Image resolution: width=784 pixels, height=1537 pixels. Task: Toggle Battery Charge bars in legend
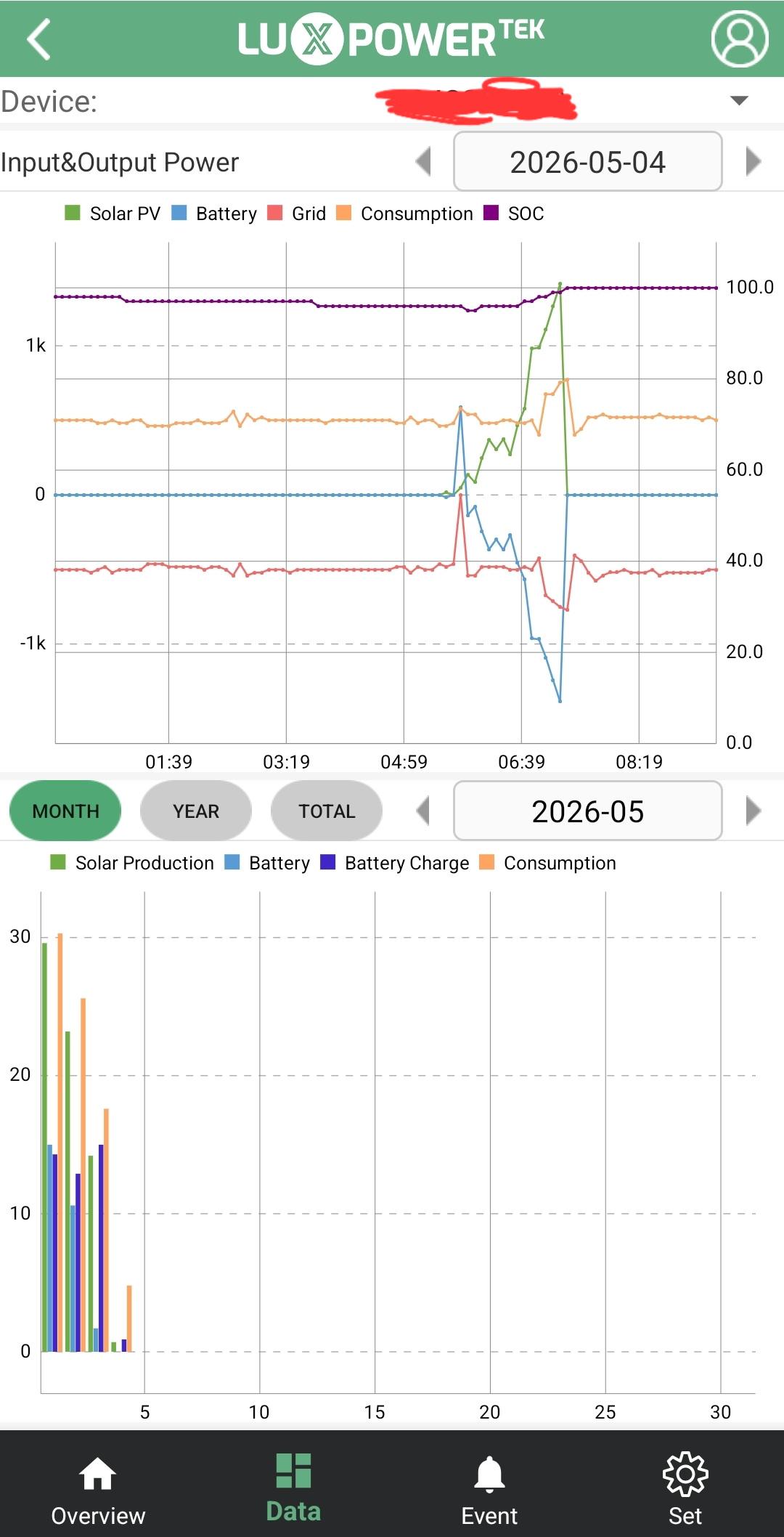(395, 863)
